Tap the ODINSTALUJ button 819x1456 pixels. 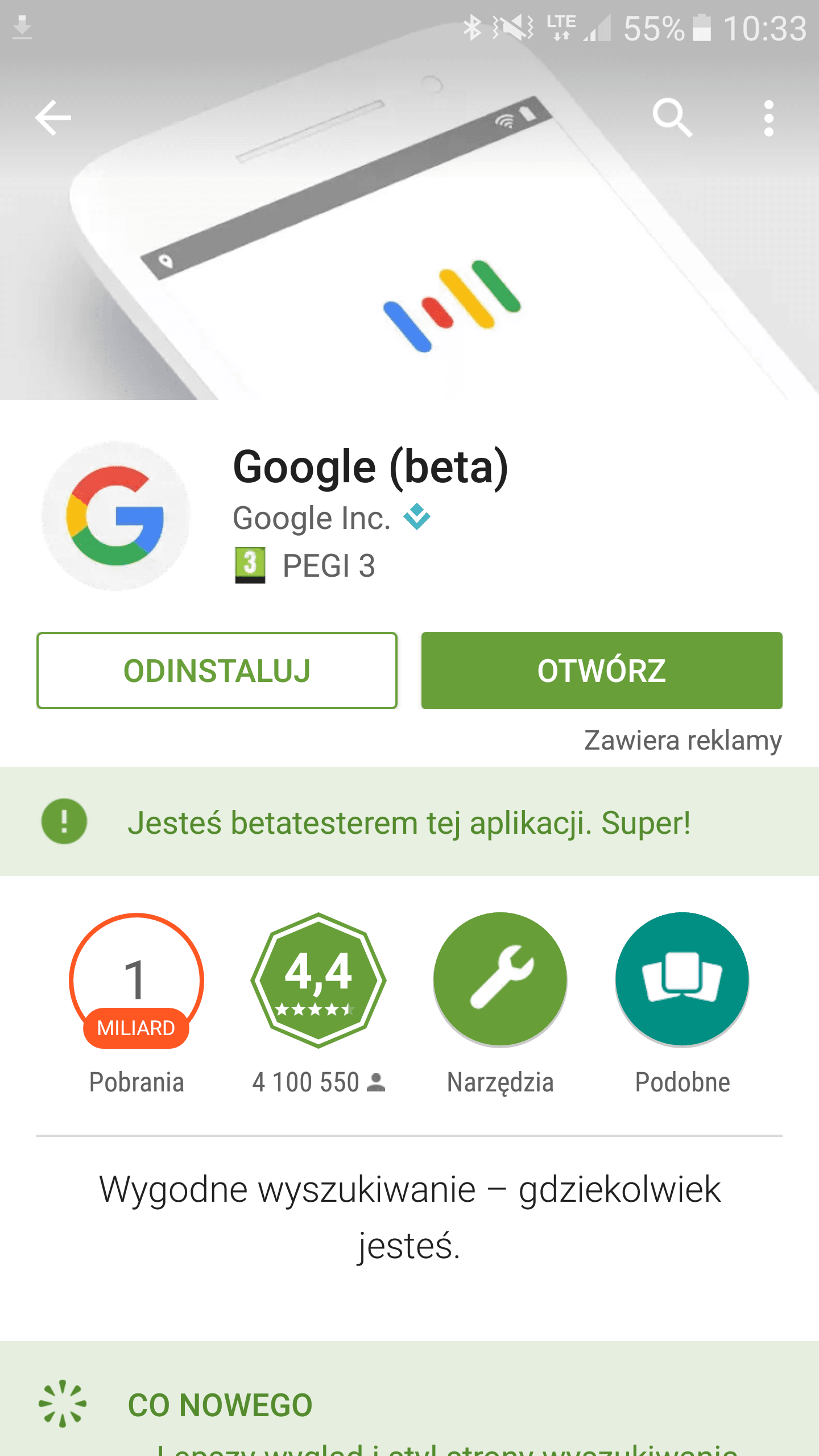click(217, 671)
